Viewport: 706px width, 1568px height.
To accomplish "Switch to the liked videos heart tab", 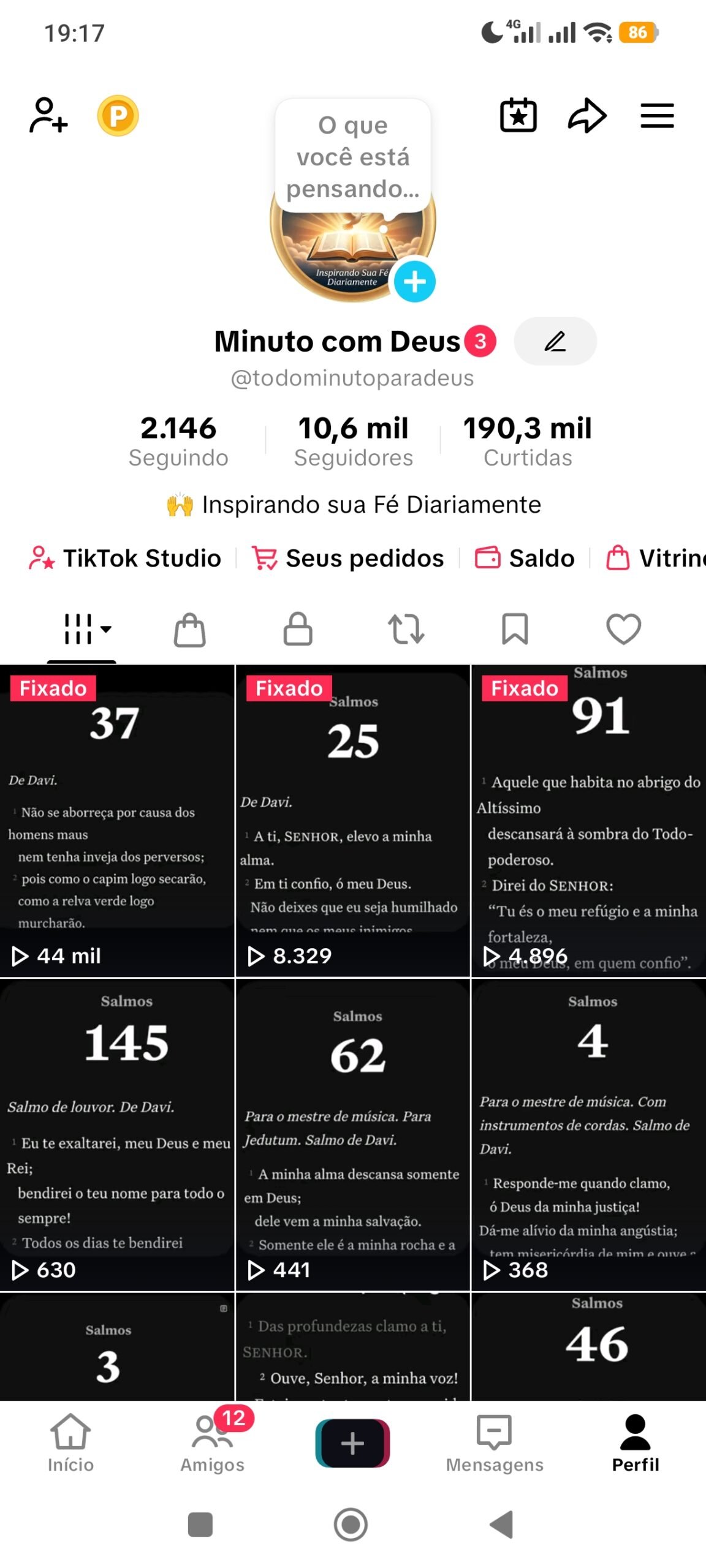I will [624, 629].
